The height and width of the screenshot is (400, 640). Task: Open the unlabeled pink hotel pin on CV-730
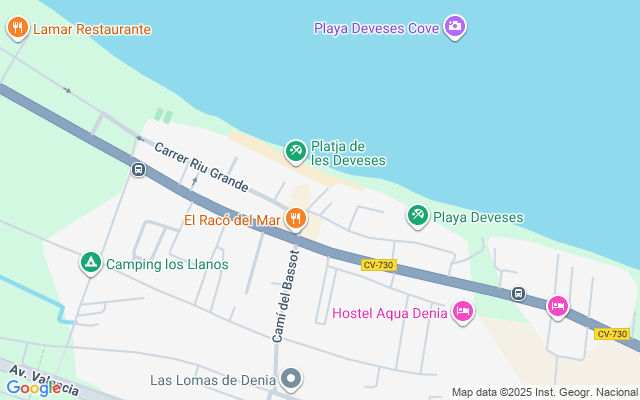[558, 305]
